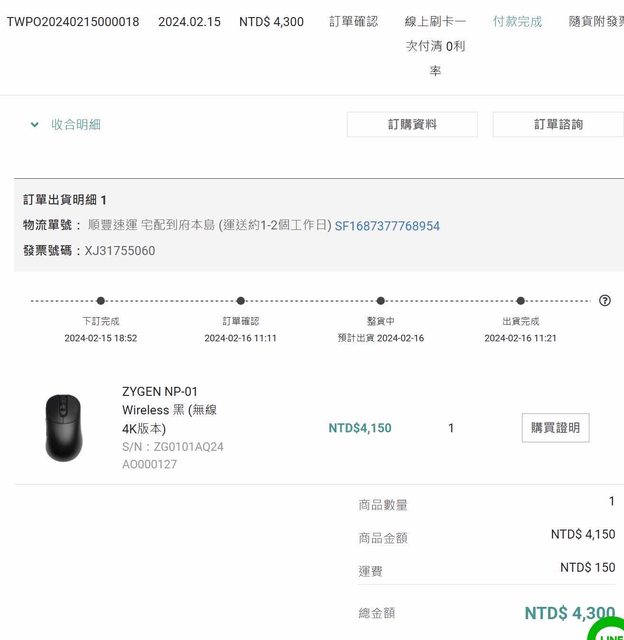Tap the help question mark icon
Screen dimensions: 624x640
pyautogui.click(x=604, y=301)
